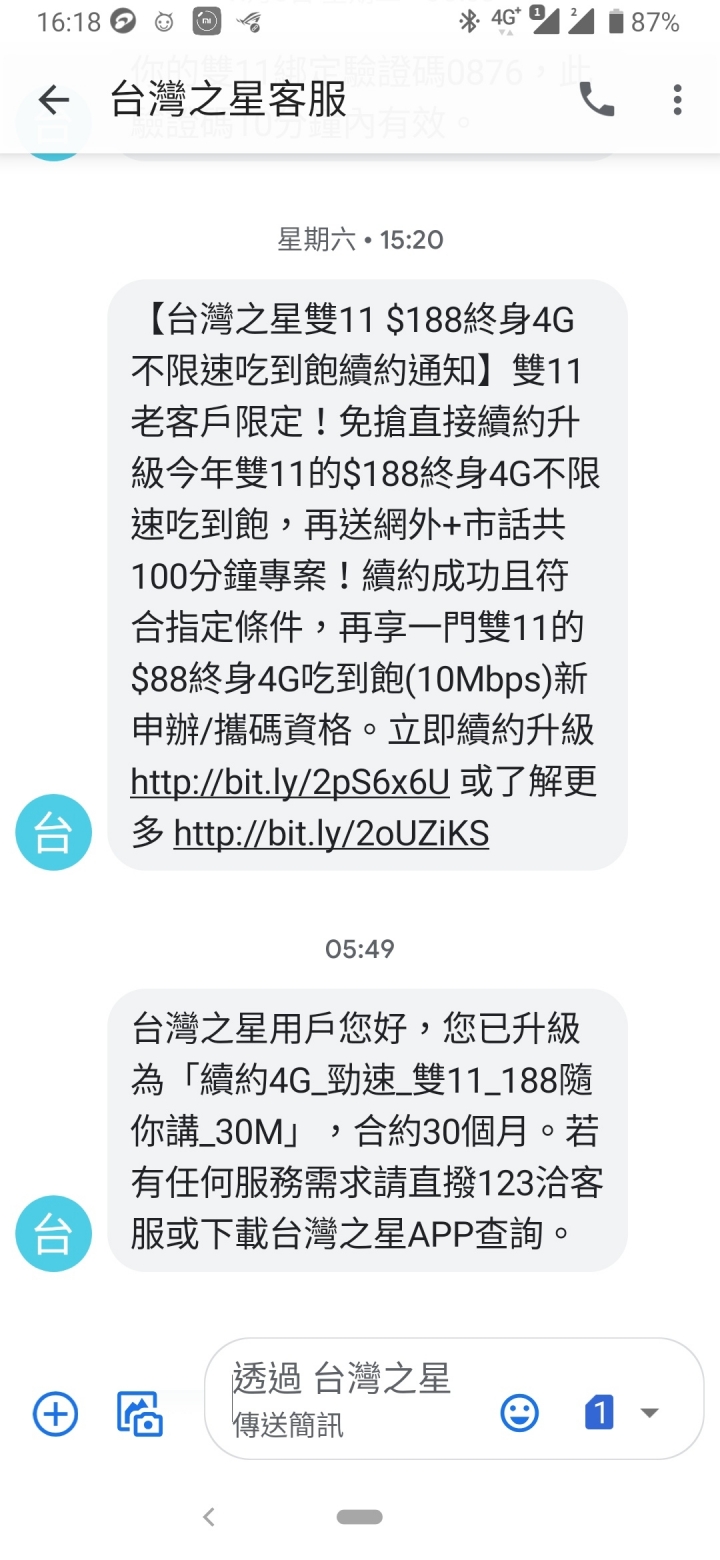Open the emoji picker smiley
Image resolution: width=720 pixels, height=1560 pixels.
[519, 1413]
